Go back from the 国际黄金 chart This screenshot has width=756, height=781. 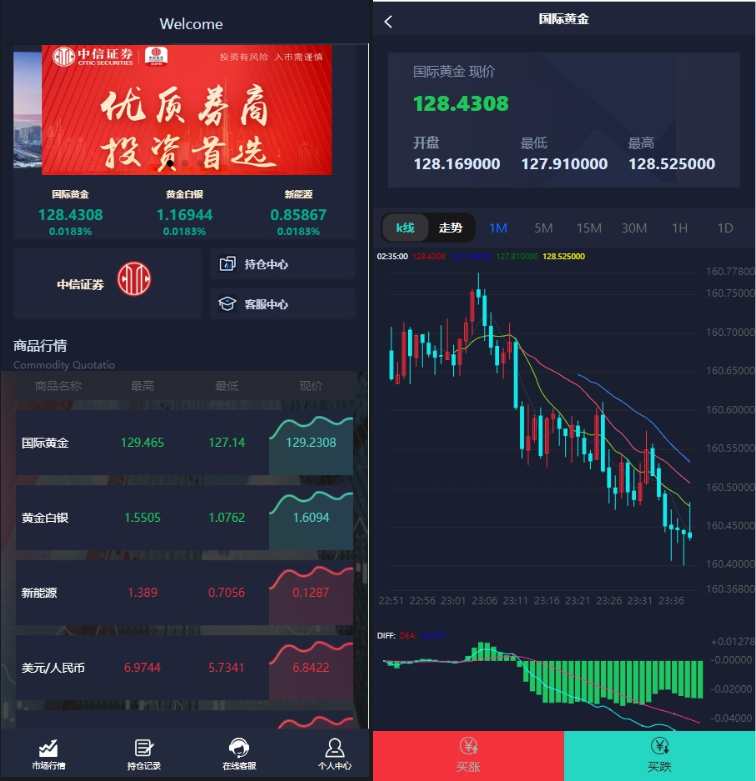tap(389, 21)
